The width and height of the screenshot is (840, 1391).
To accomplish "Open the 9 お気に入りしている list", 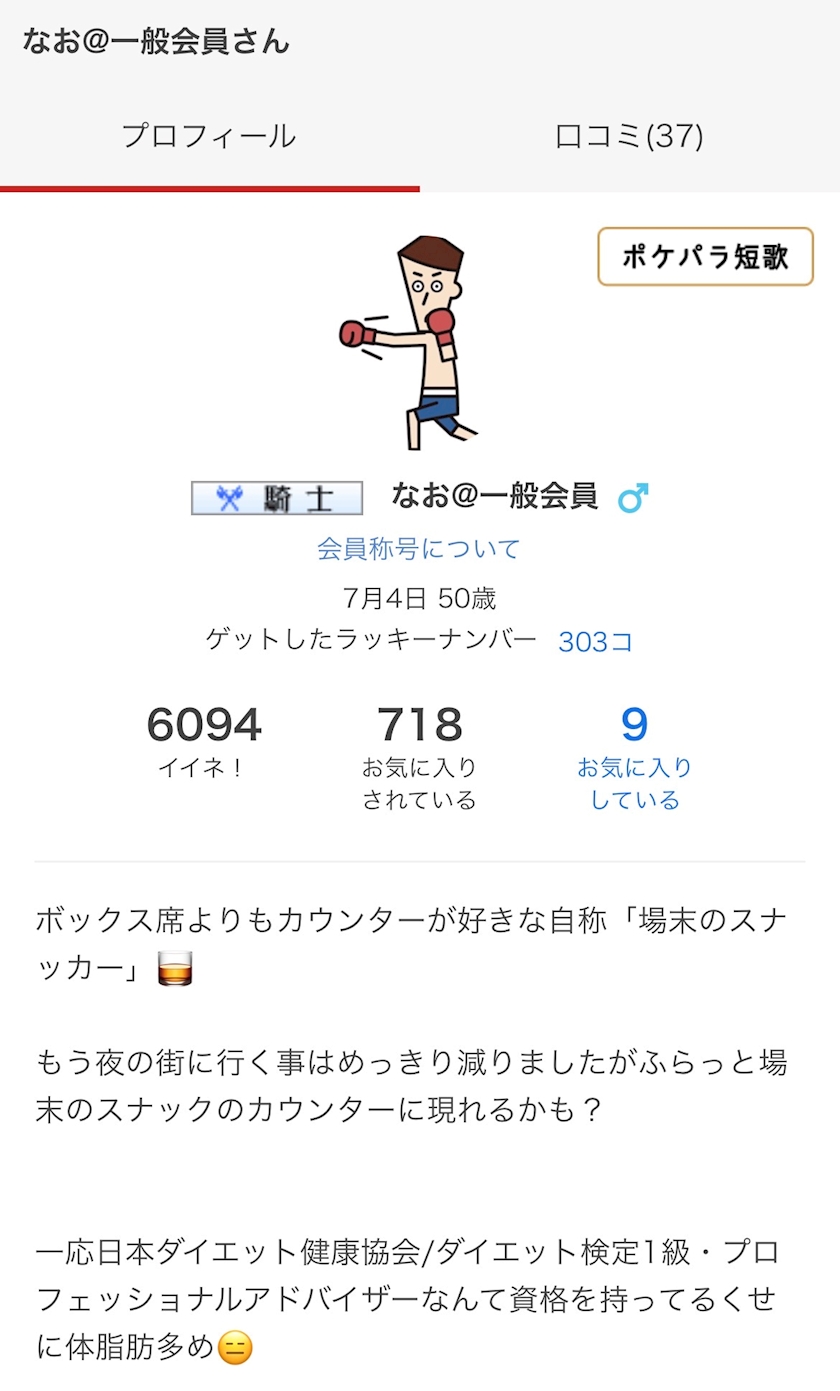I will click(634, 756).
